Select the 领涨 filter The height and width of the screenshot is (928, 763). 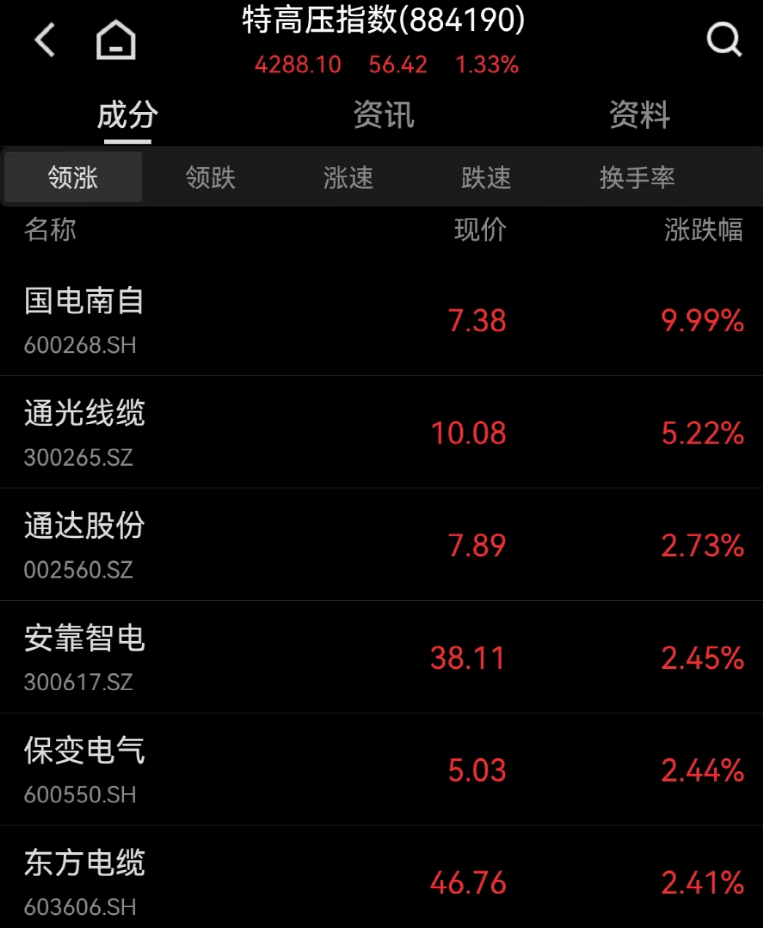[73, 177]
